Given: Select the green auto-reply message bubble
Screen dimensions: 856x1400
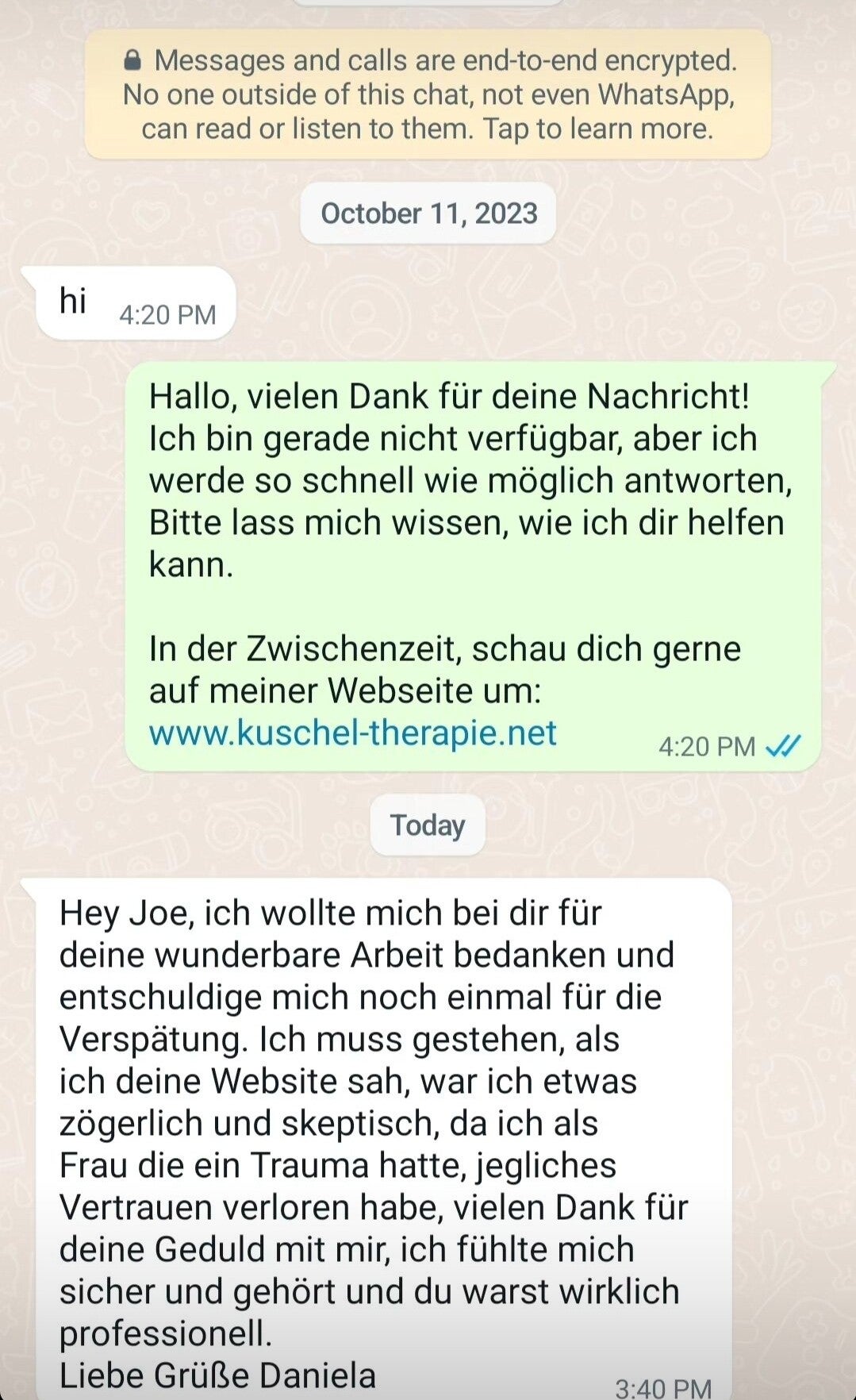Looking at the screenshot, I should pyautogui.click(x=476, y=556).
